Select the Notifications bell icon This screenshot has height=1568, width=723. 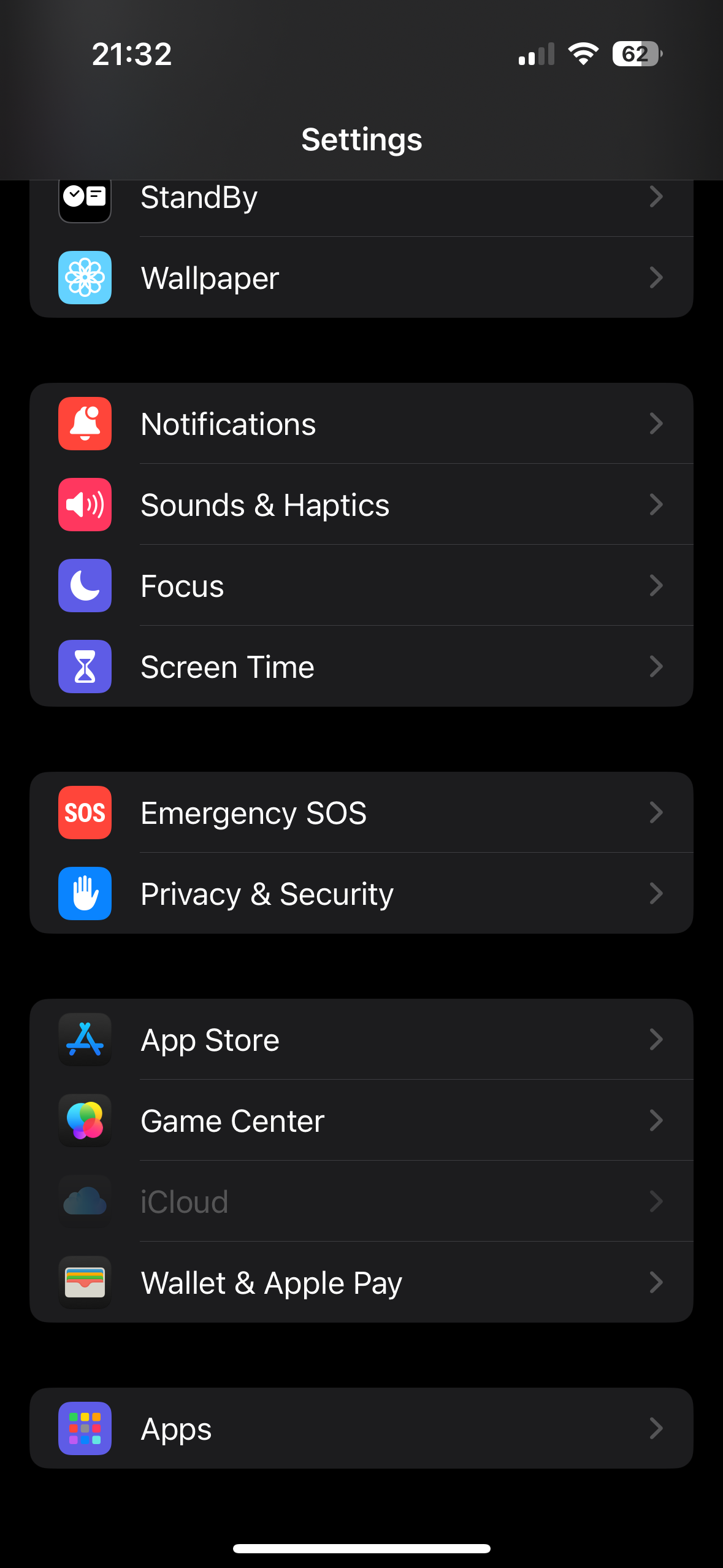[x=85, y=423]
